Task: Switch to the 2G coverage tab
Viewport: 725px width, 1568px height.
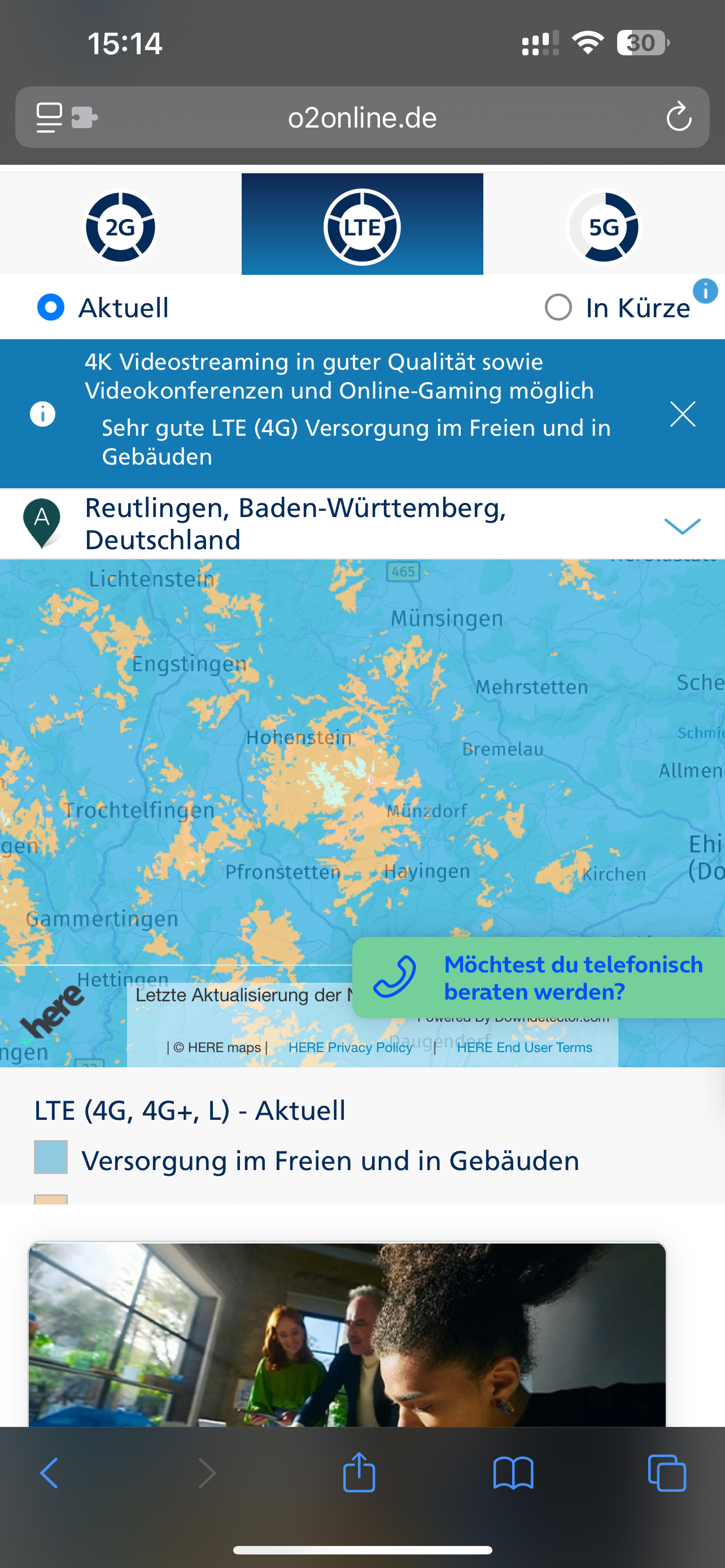Action: [120, 226]
